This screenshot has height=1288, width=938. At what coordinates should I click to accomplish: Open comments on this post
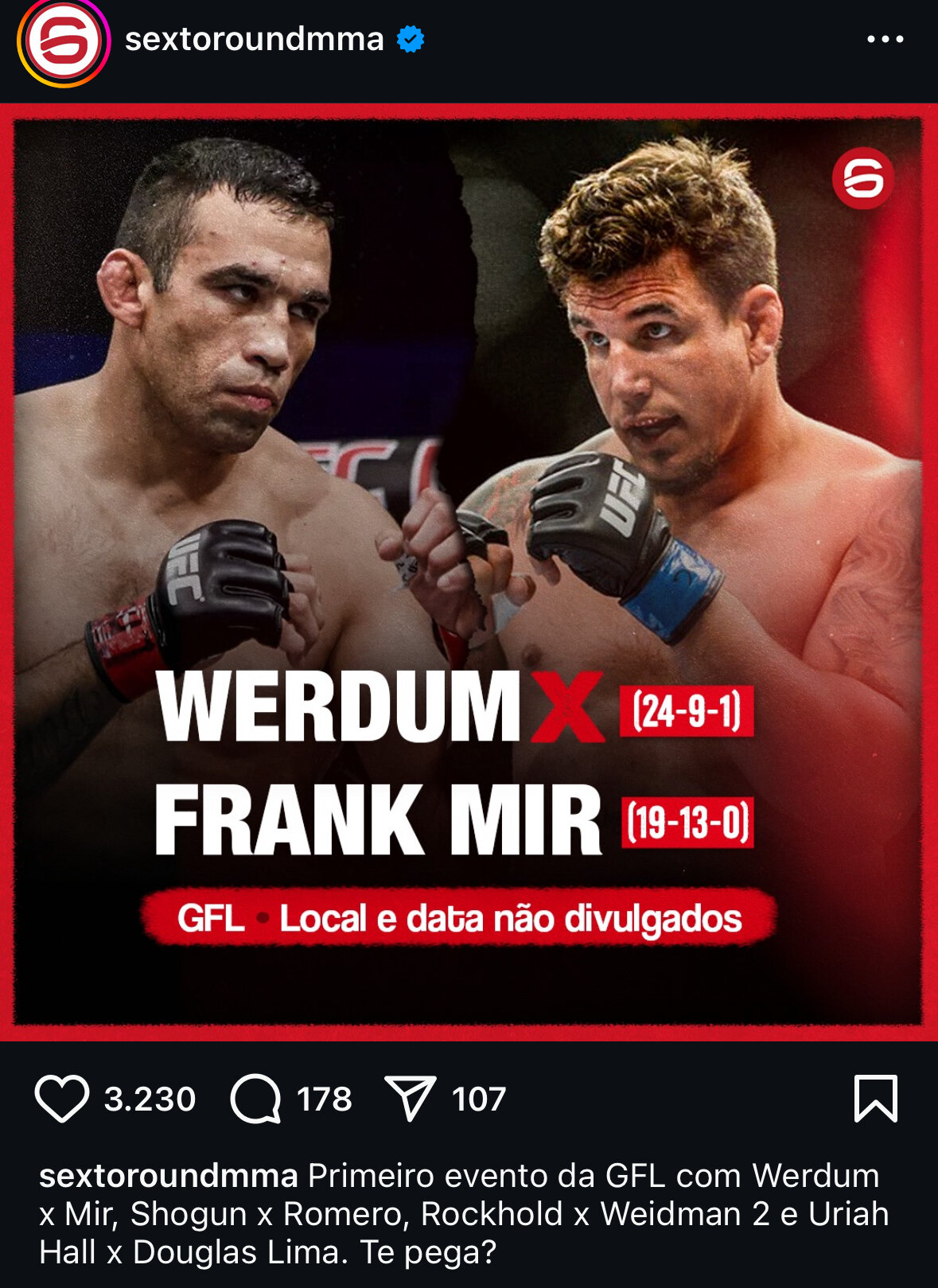coord(256,1099)
